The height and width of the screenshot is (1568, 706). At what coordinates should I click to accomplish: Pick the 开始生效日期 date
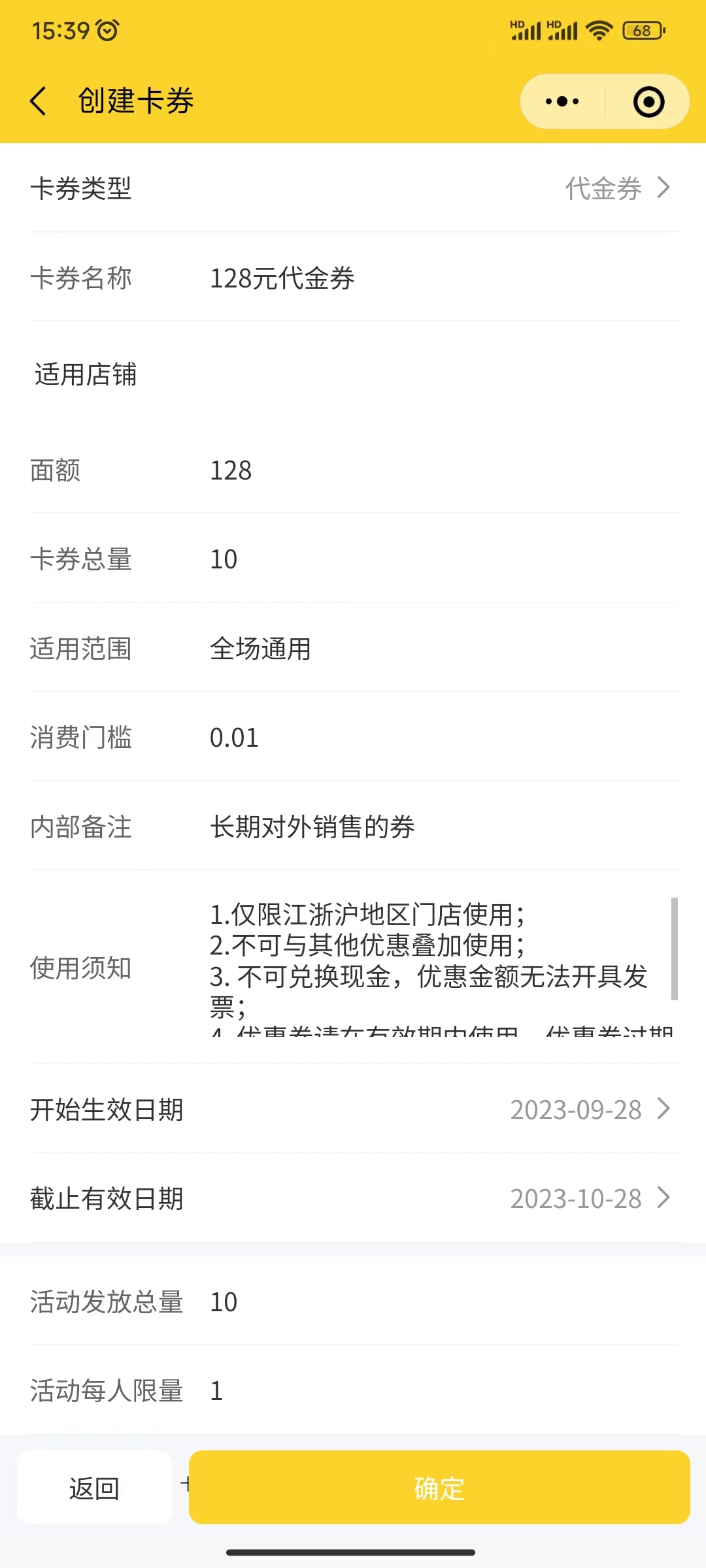click(x=588, y=1109)
